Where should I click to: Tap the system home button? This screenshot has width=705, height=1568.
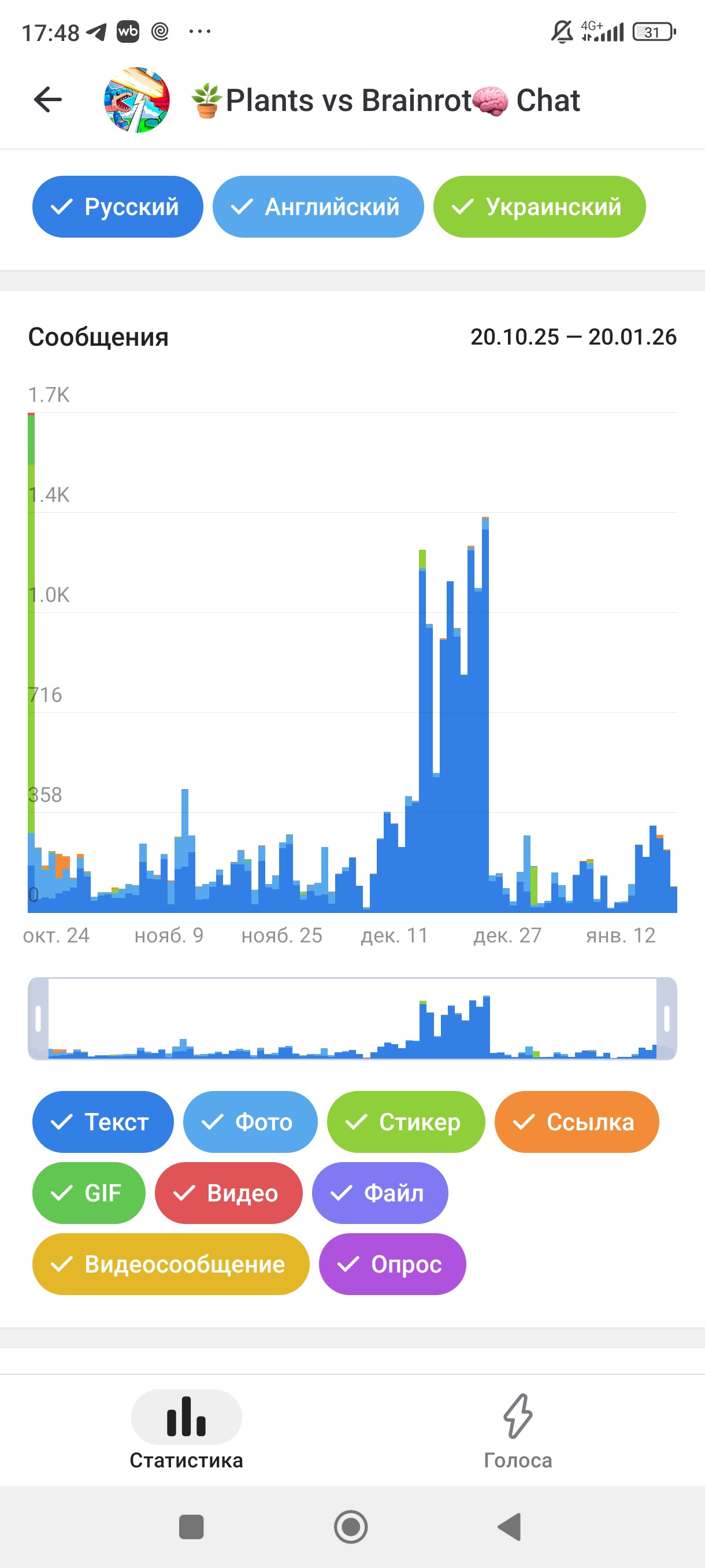tap(351, 1526)
